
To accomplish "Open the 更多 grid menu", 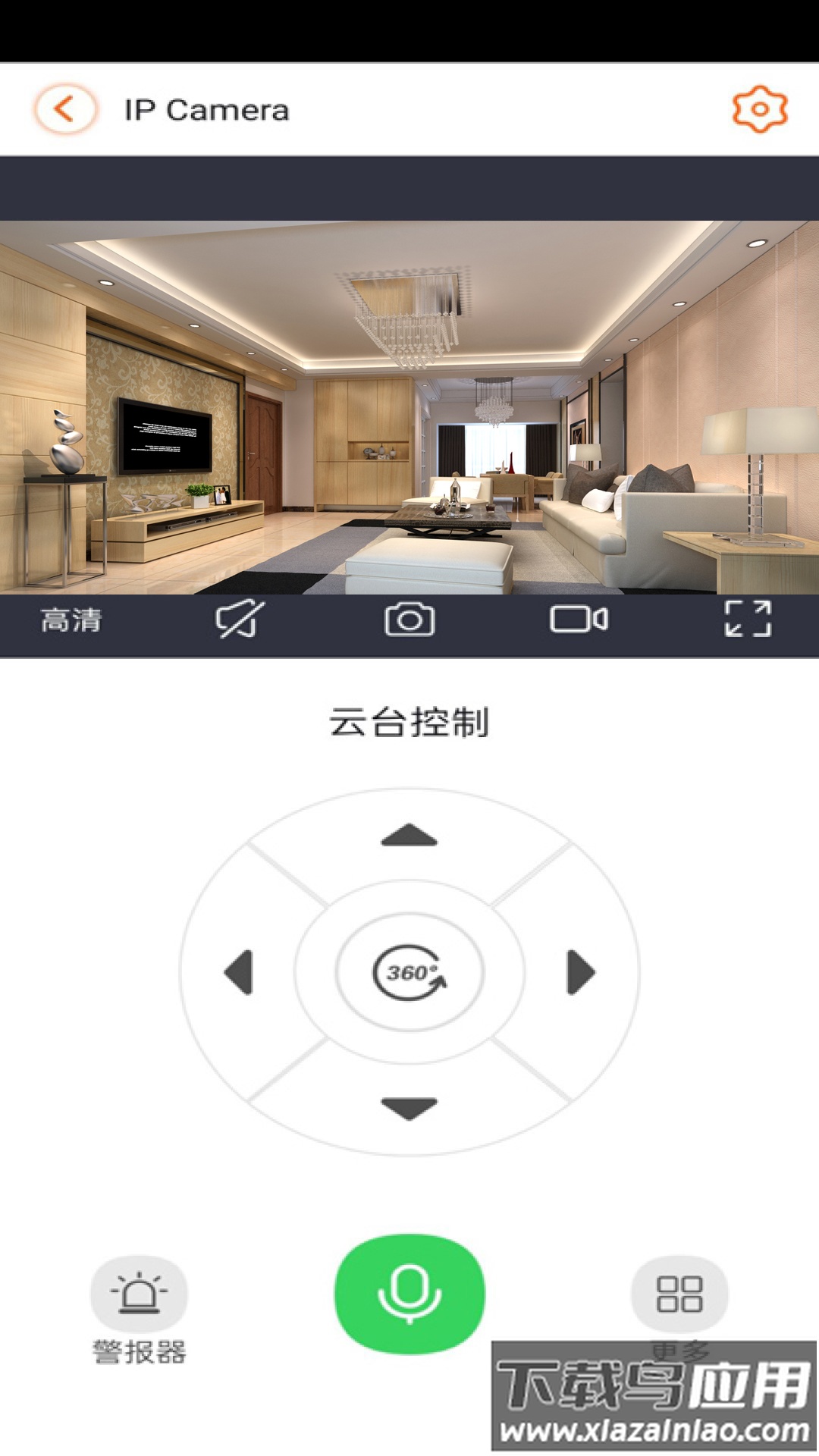I will [x=679, y=1294].
